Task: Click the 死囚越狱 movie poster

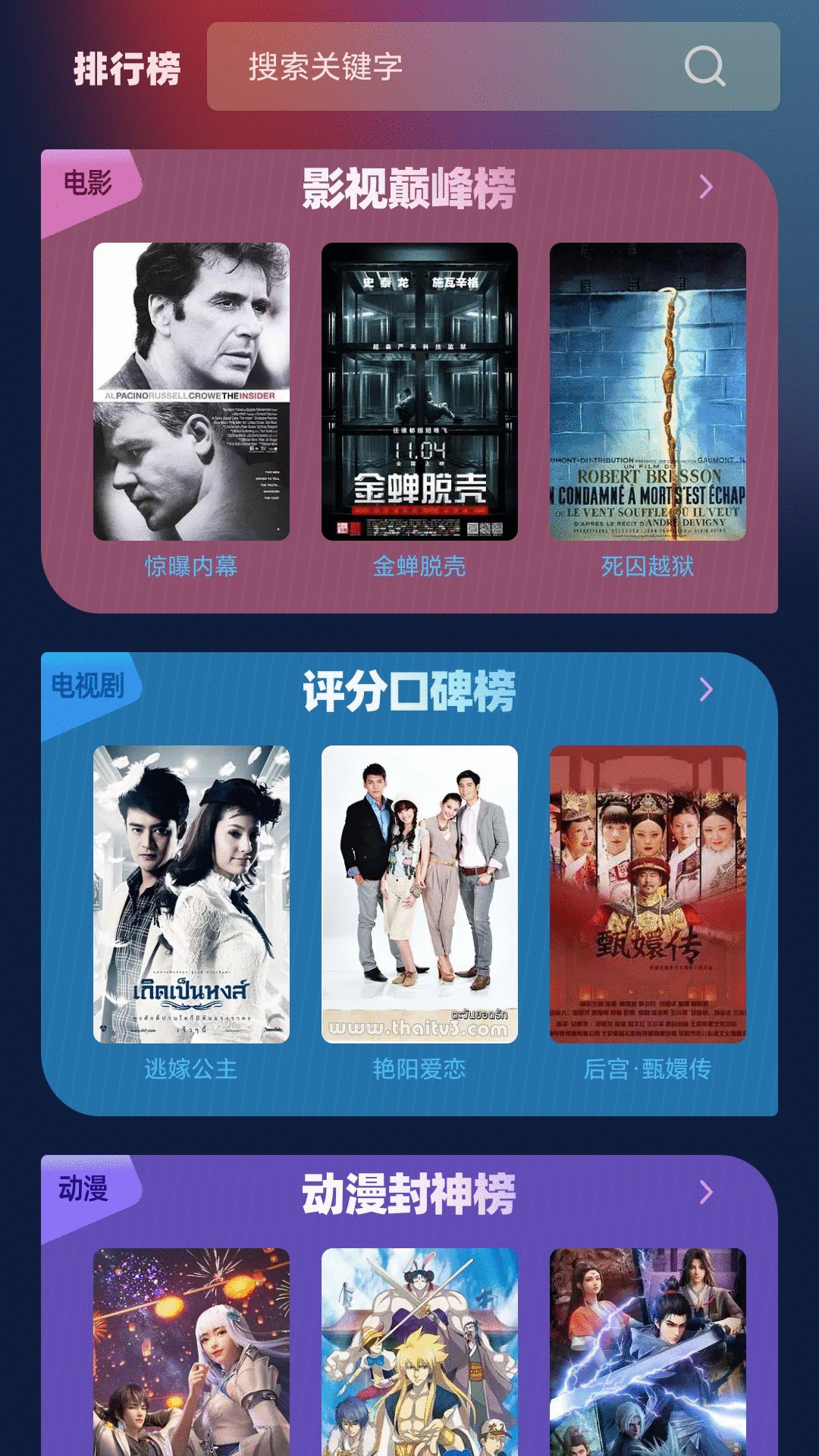Action: (x=648, y=391)
